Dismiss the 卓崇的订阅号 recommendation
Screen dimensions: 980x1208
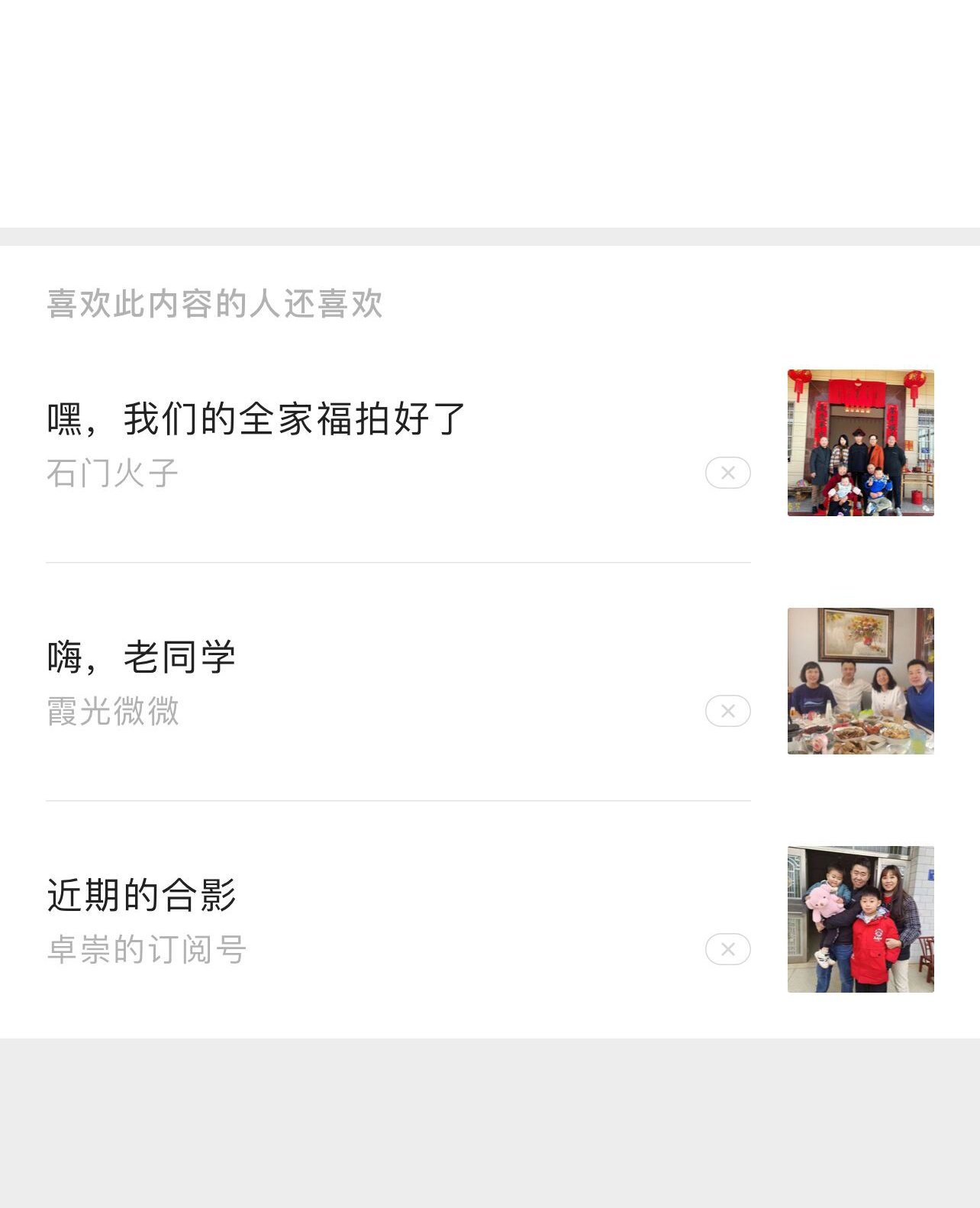pyautogui.click(x=727, y=949)
